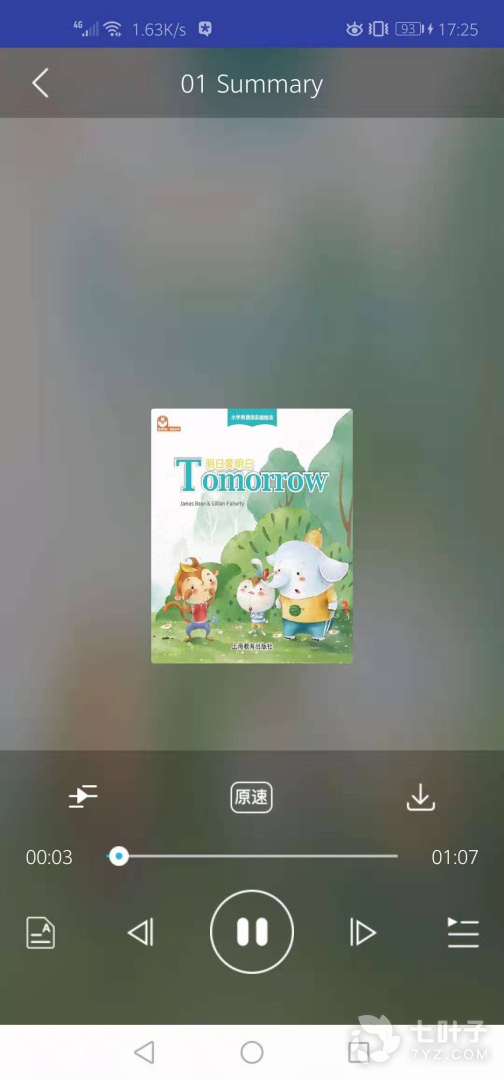Viewport: 504px width, 1080px height.
Task: Open the audio settings adjustment icon
Action: click(x=83, y=797)
